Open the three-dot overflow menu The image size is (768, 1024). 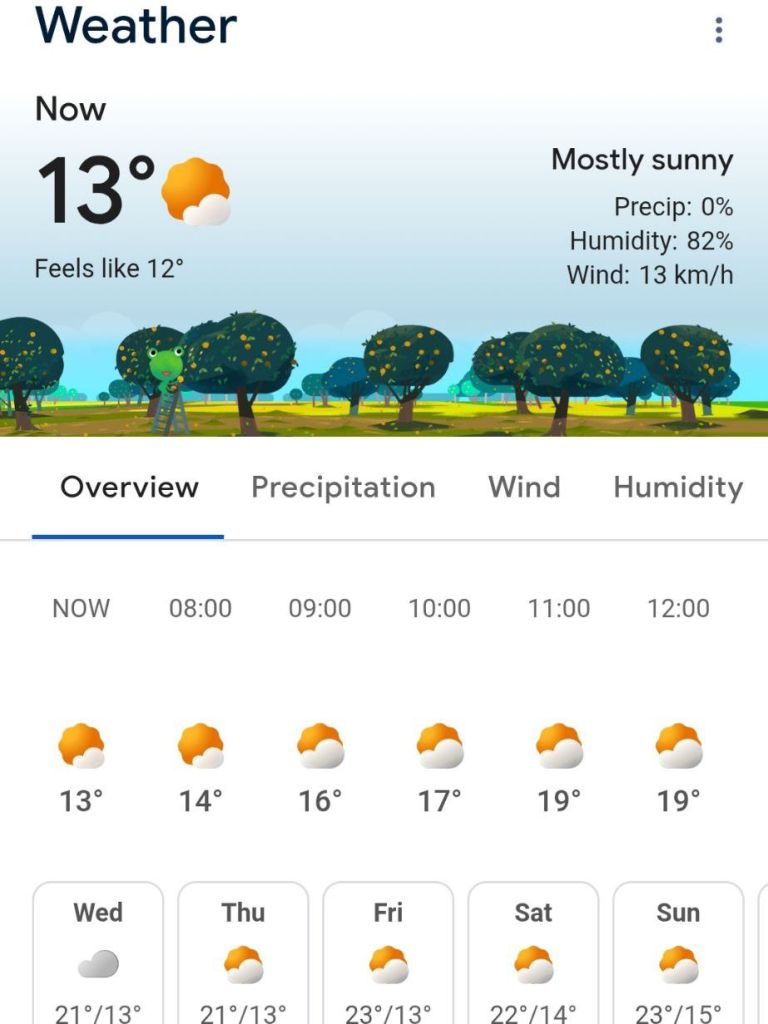coord(718,31)
